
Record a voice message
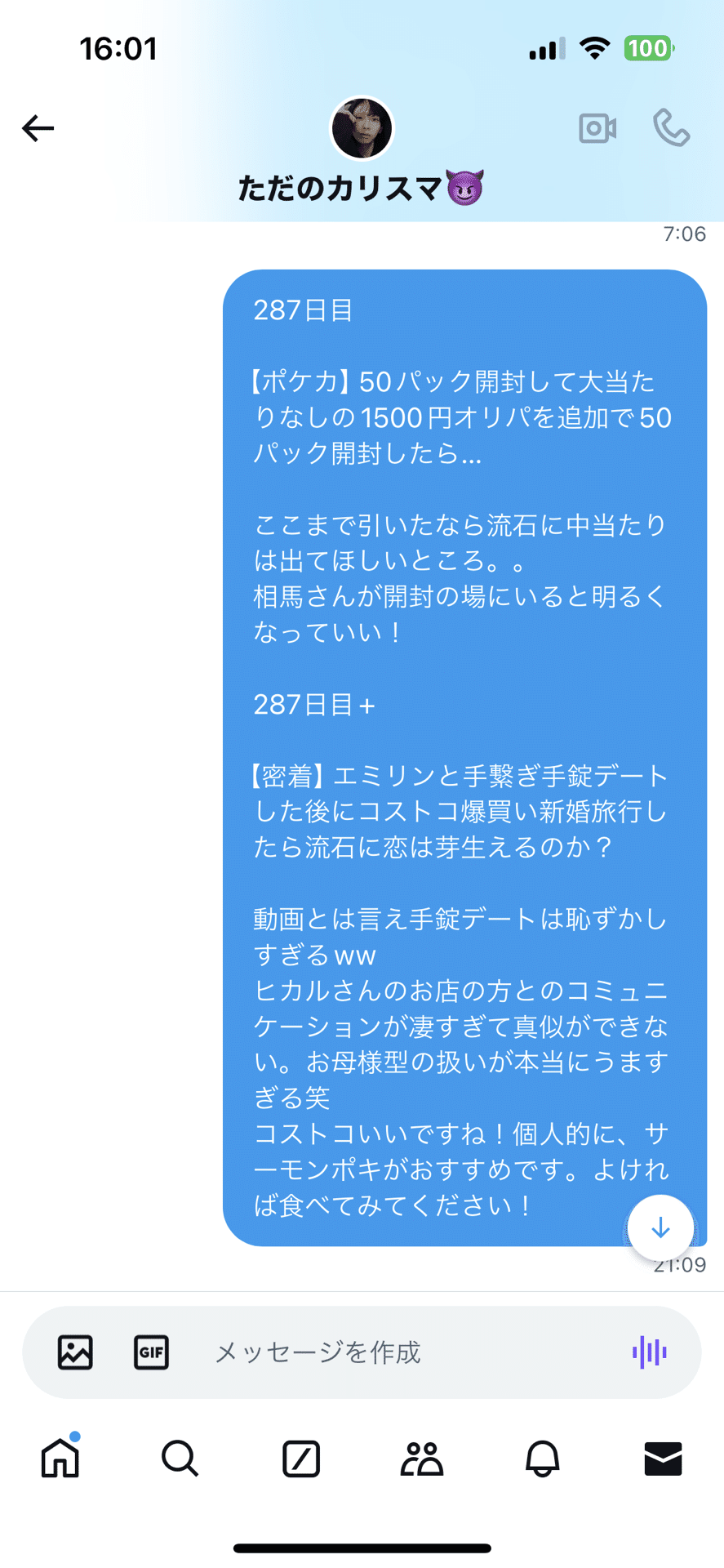[650, 1352]
